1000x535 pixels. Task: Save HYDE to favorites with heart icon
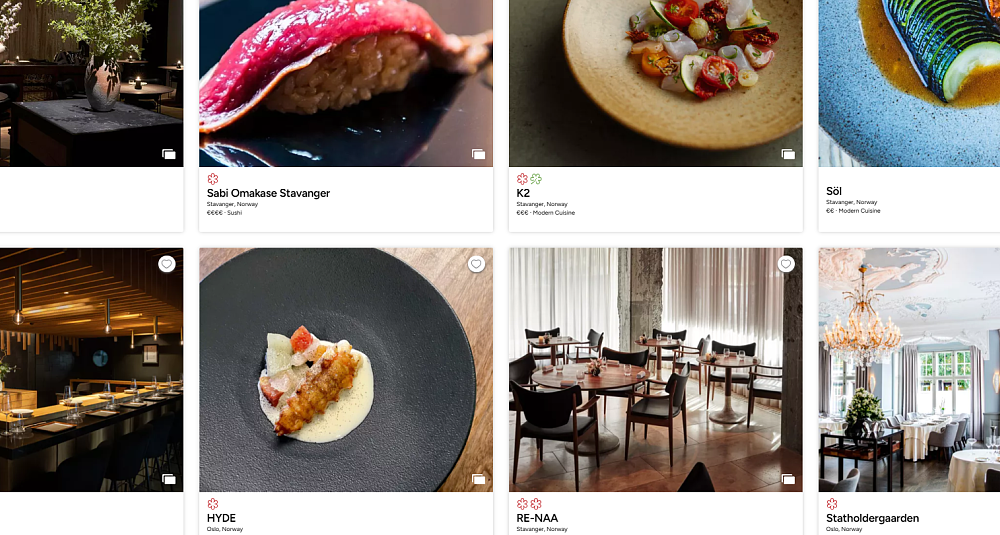point(477,264)
